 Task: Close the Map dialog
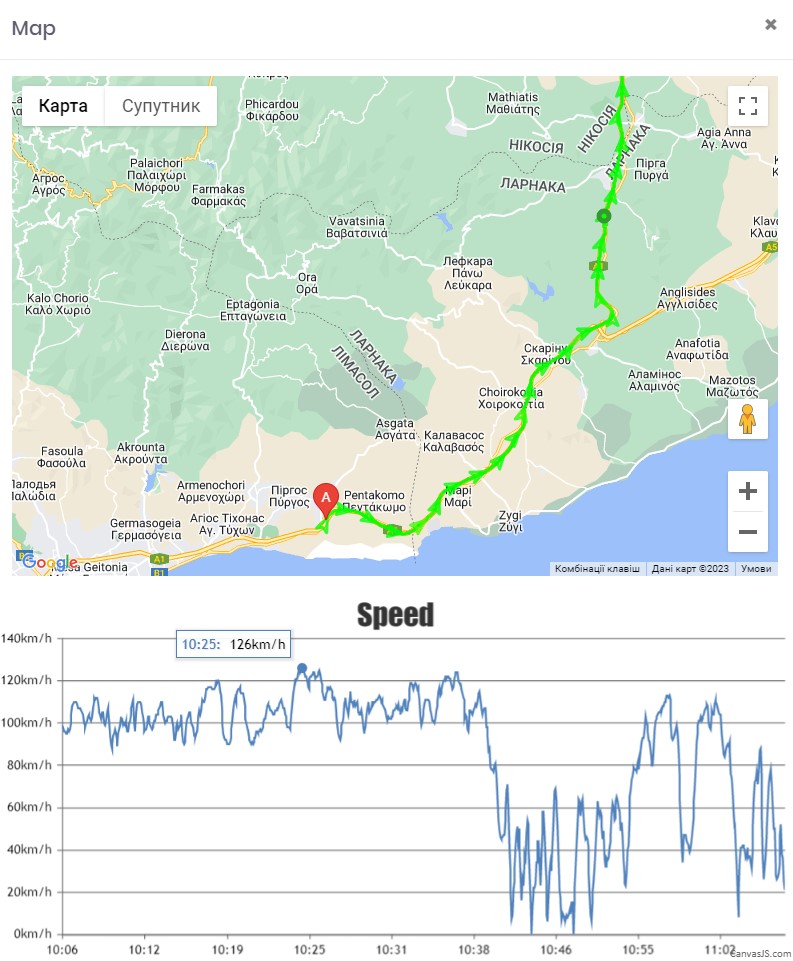pos(770,25)
